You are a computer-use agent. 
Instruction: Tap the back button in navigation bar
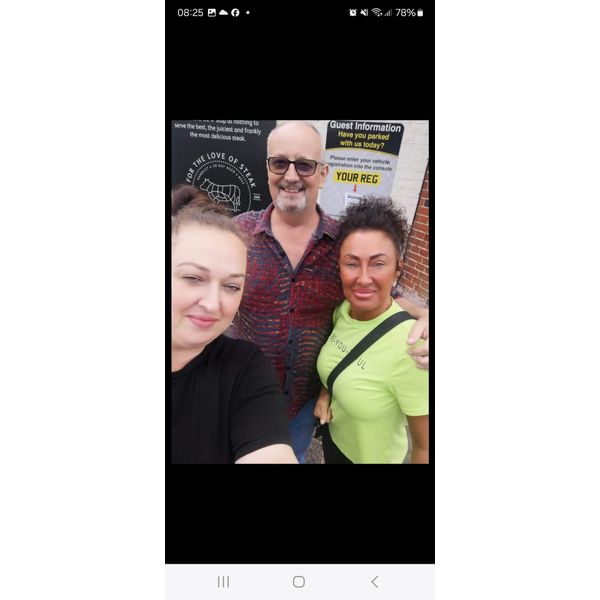[x=375, y=581]
